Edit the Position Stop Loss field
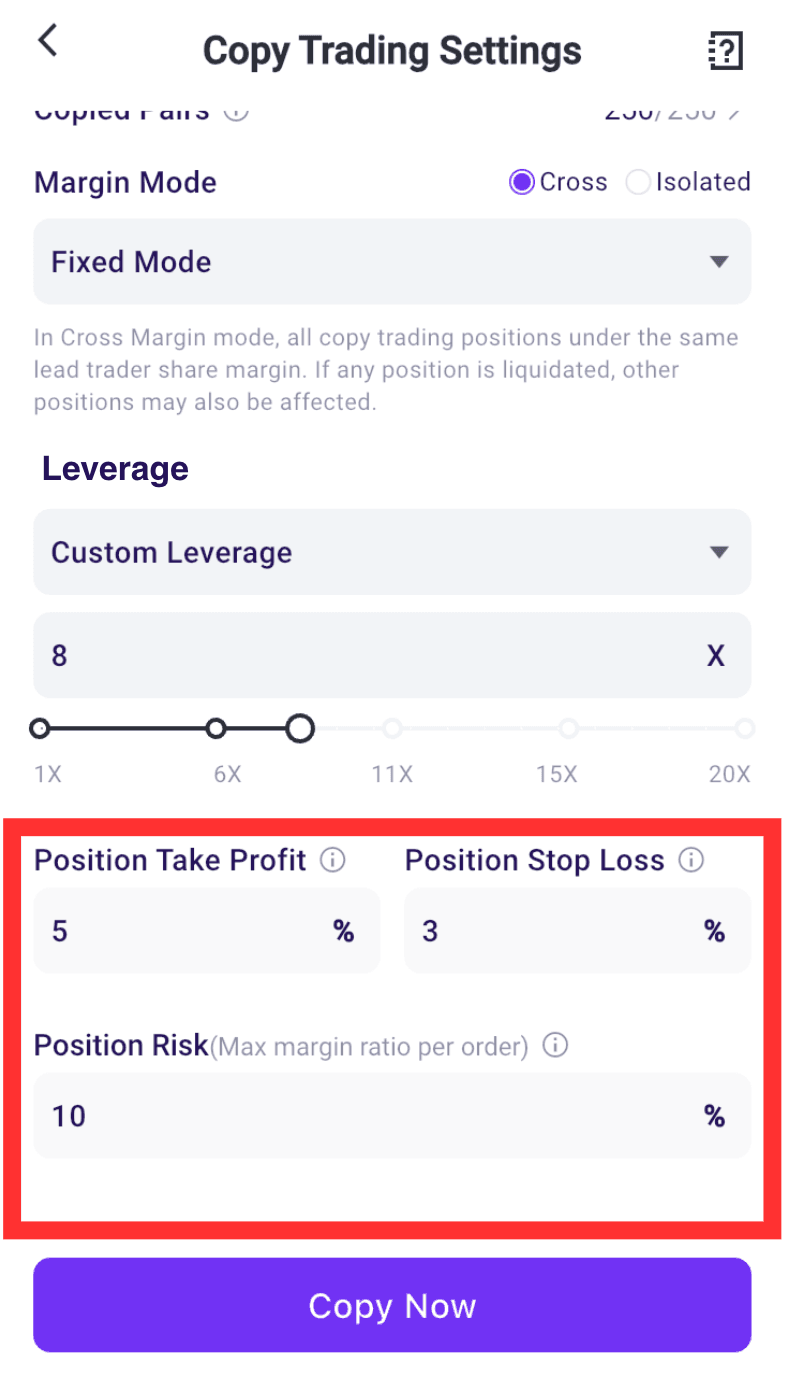The width and height of the screenshot is (788, 1388). tap(577, 931)
